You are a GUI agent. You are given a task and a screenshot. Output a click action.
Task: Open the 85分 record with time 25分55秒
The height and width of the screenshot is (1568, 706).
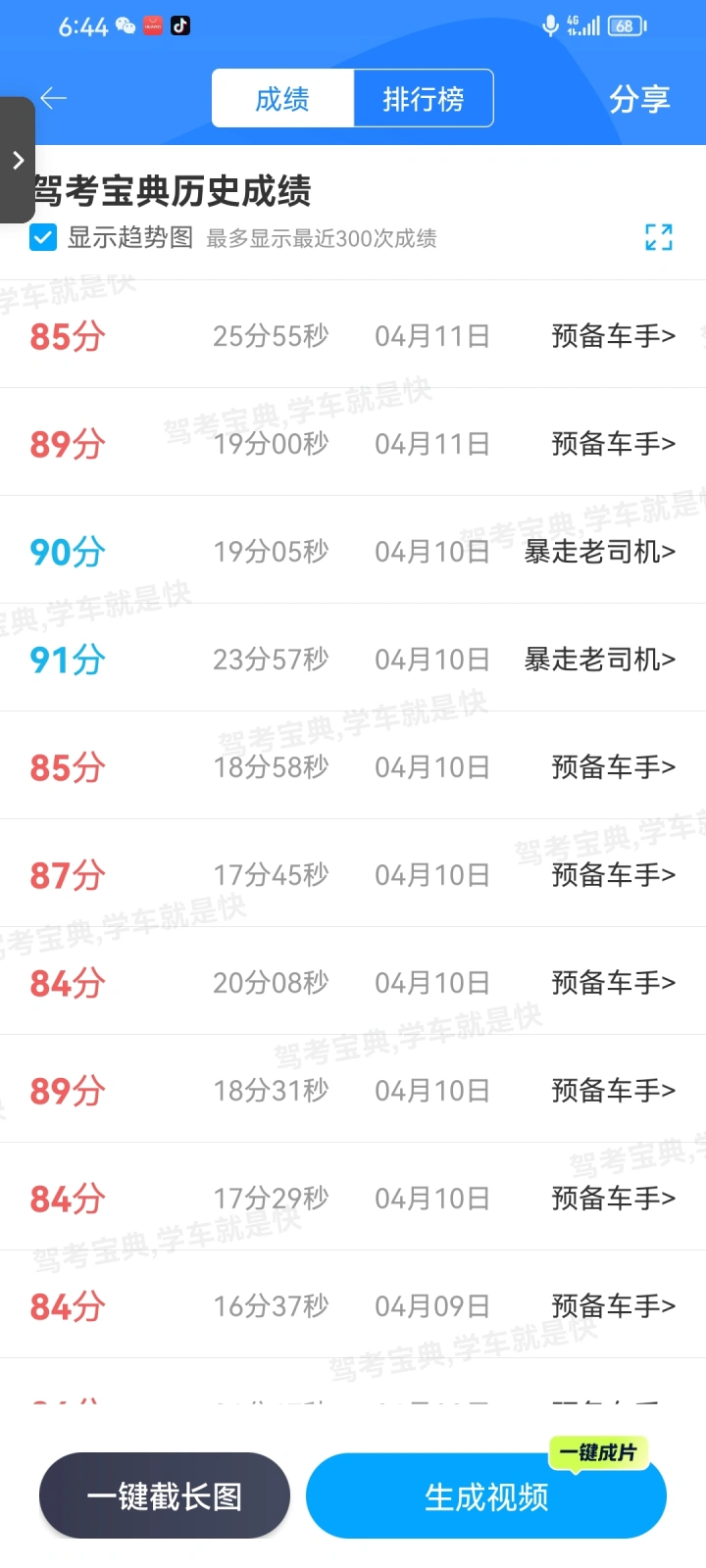click(x=353, y=335)
